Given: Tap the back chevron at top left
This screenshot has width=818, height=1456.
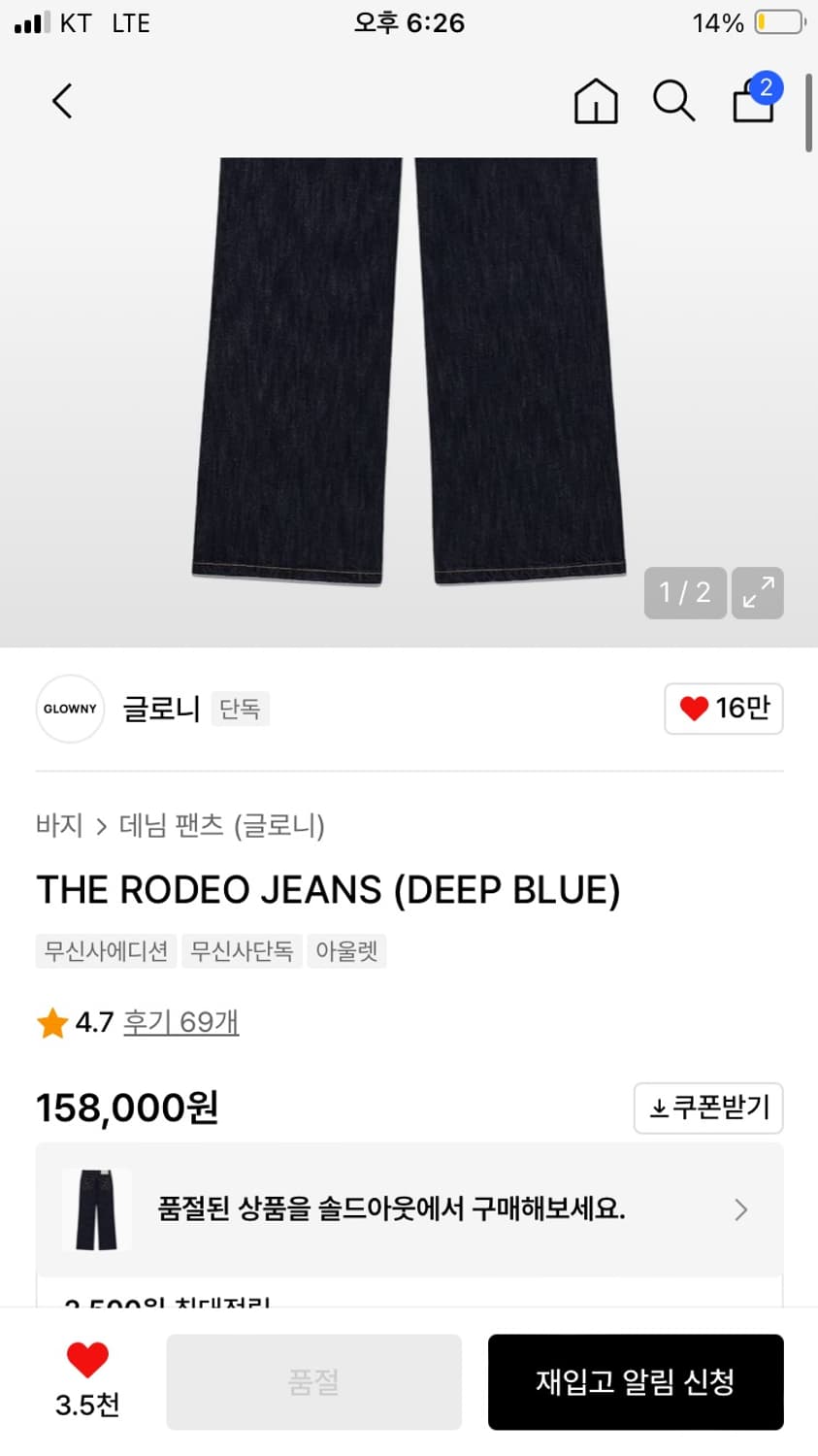Looking at the screenshot, I should coord(61,100).
